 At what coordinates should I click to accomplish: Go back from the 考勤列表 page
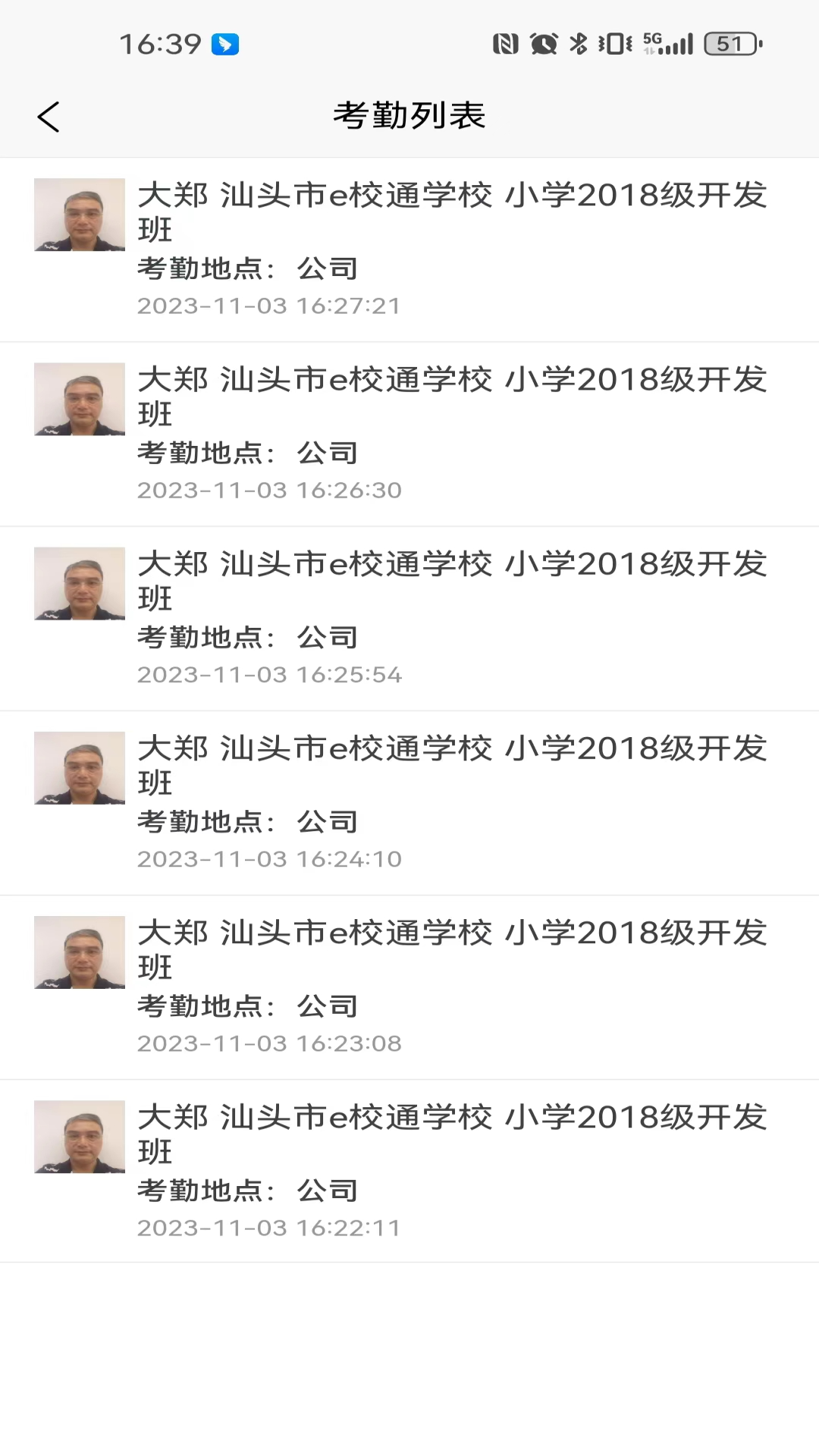click(49, 117)
